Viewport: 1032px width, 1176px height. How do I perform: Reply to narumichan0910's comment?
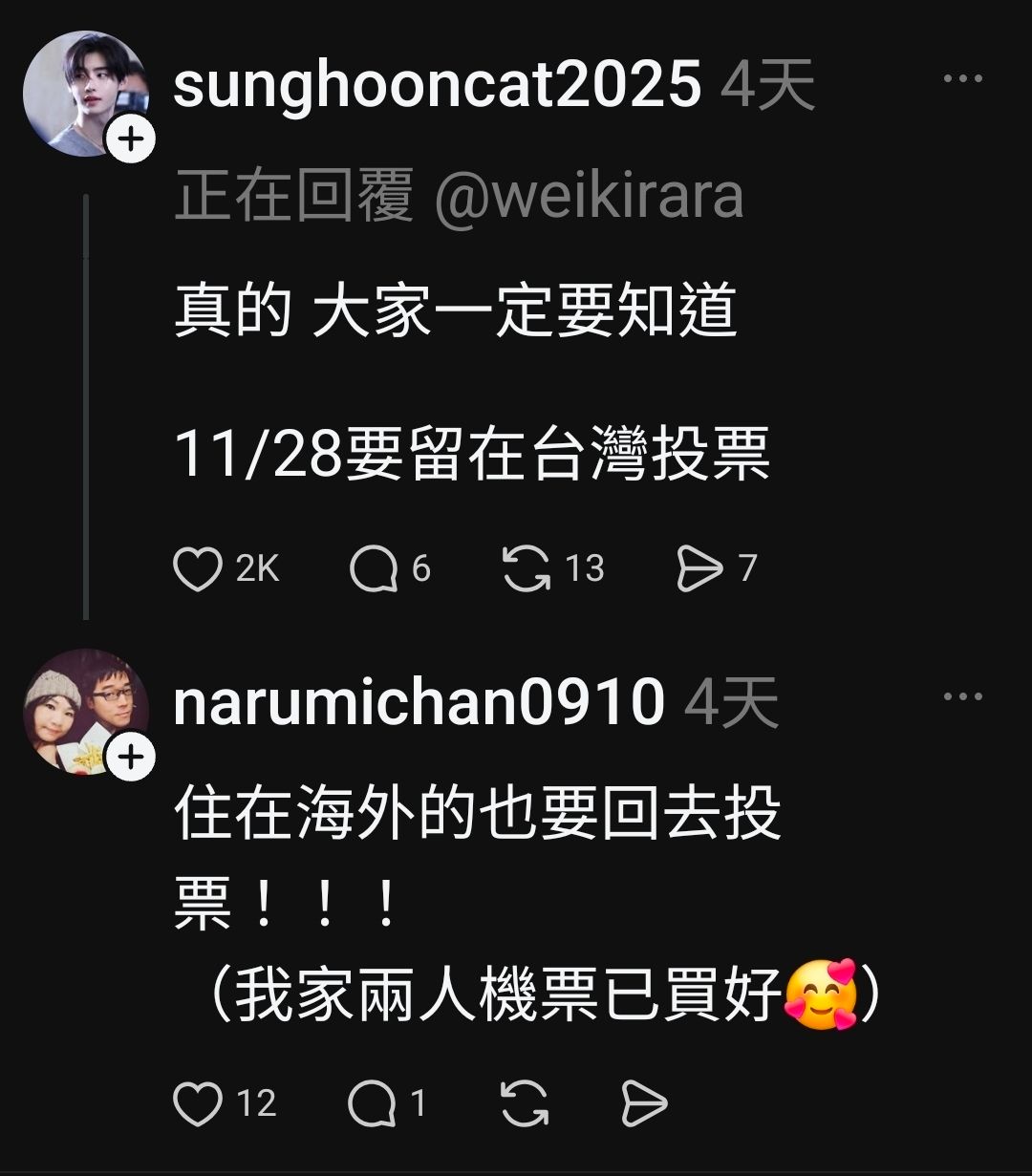[374, 1104]
